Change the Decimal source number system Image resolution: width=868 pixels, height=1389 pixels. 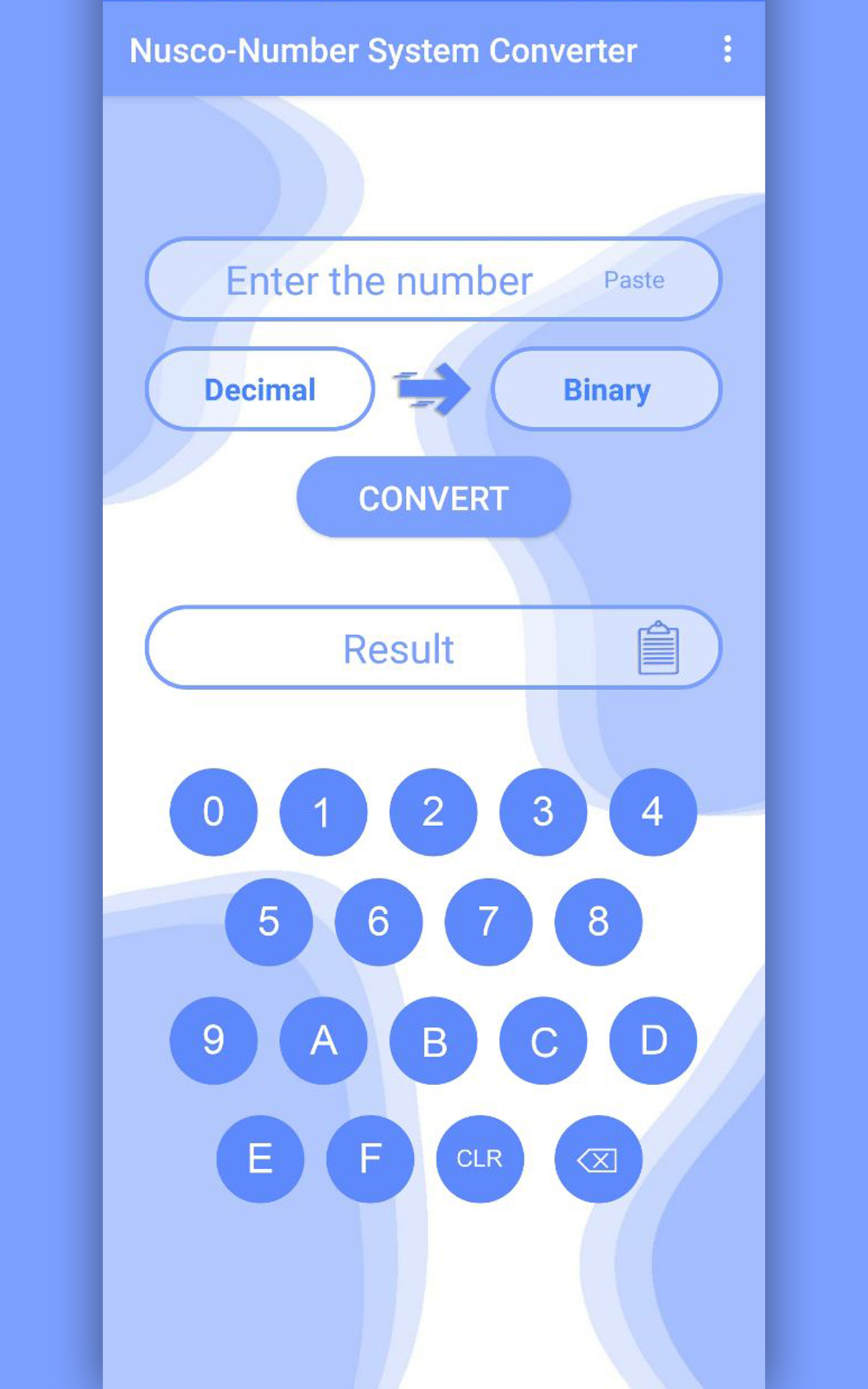(260, 389)
